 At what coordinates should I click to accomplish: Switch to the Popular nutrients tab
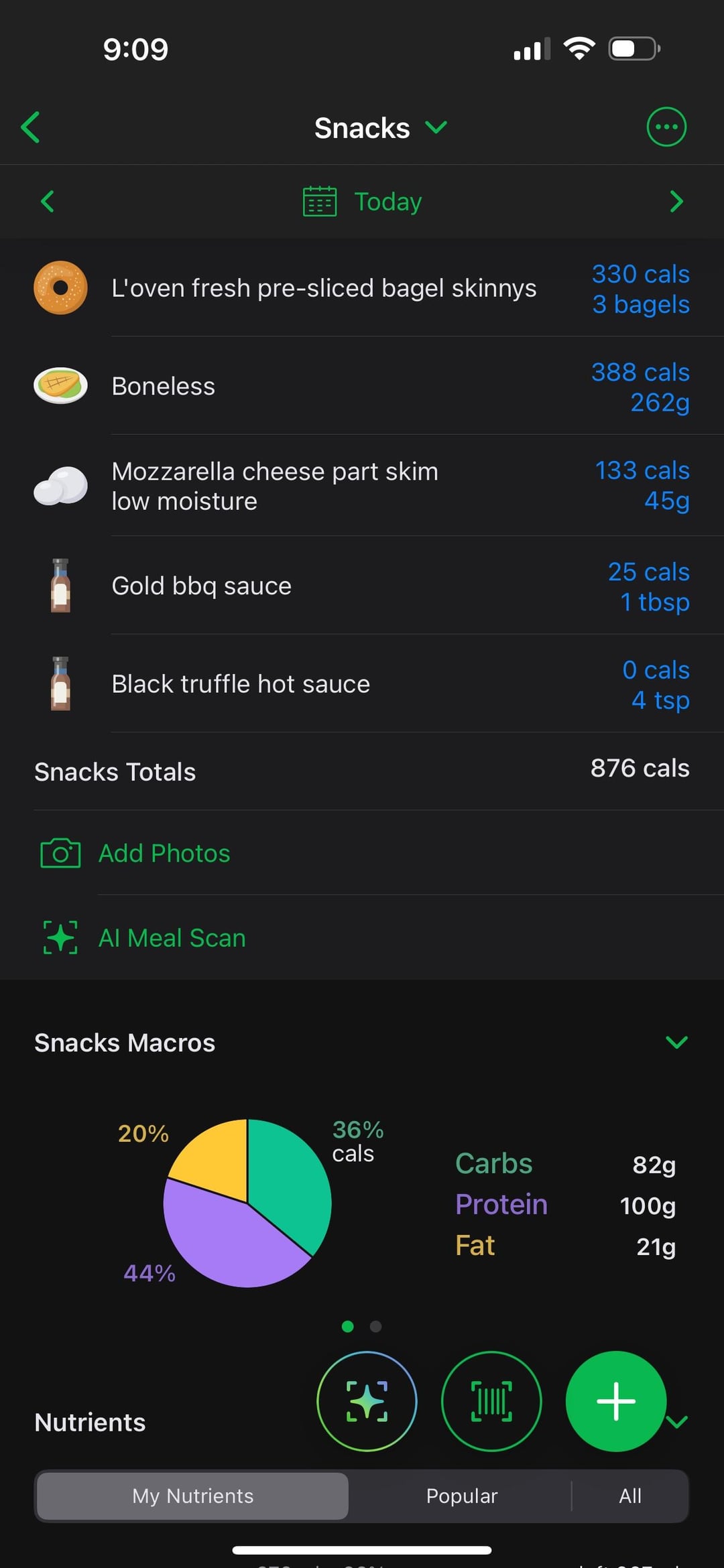[462, 1496]
